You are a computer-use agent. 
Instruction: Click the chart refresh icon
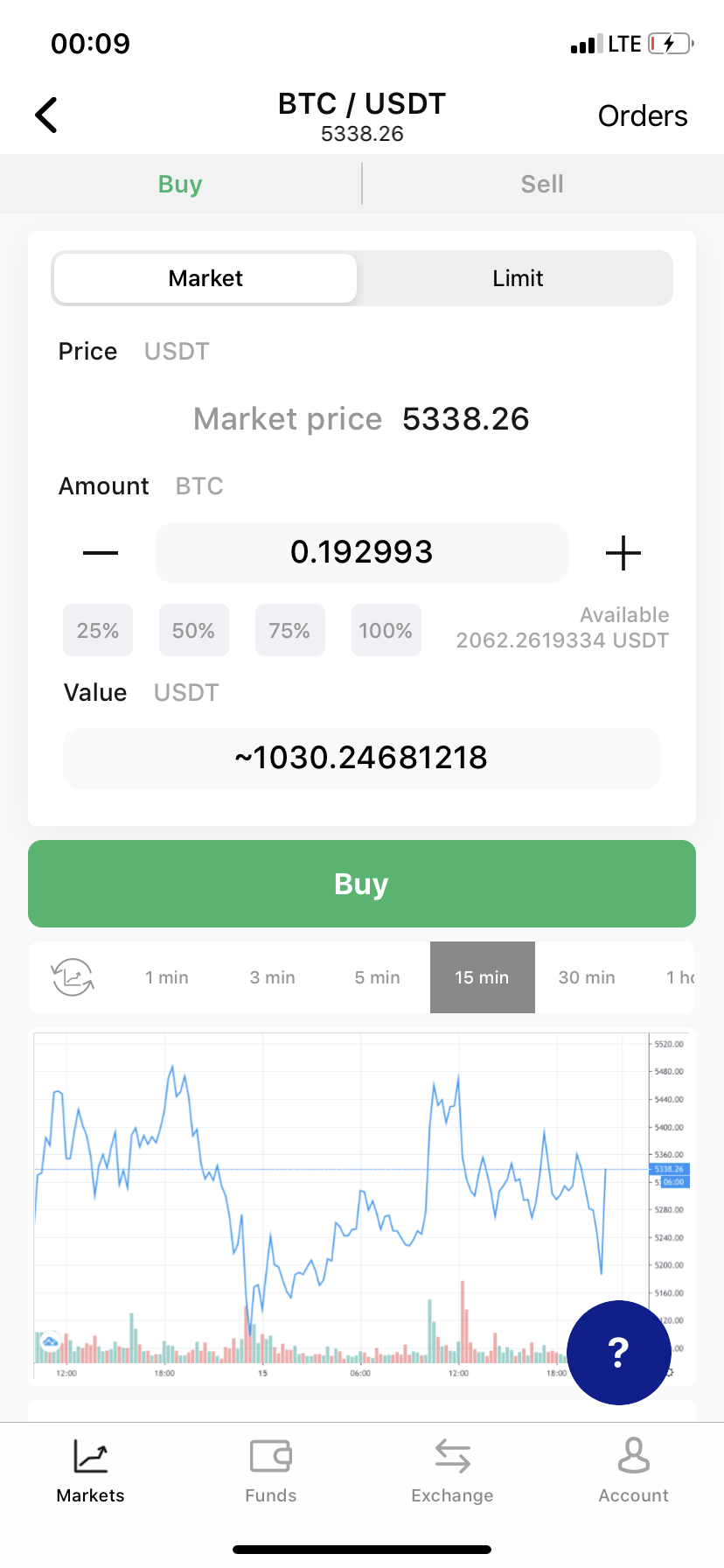[73, 977]
